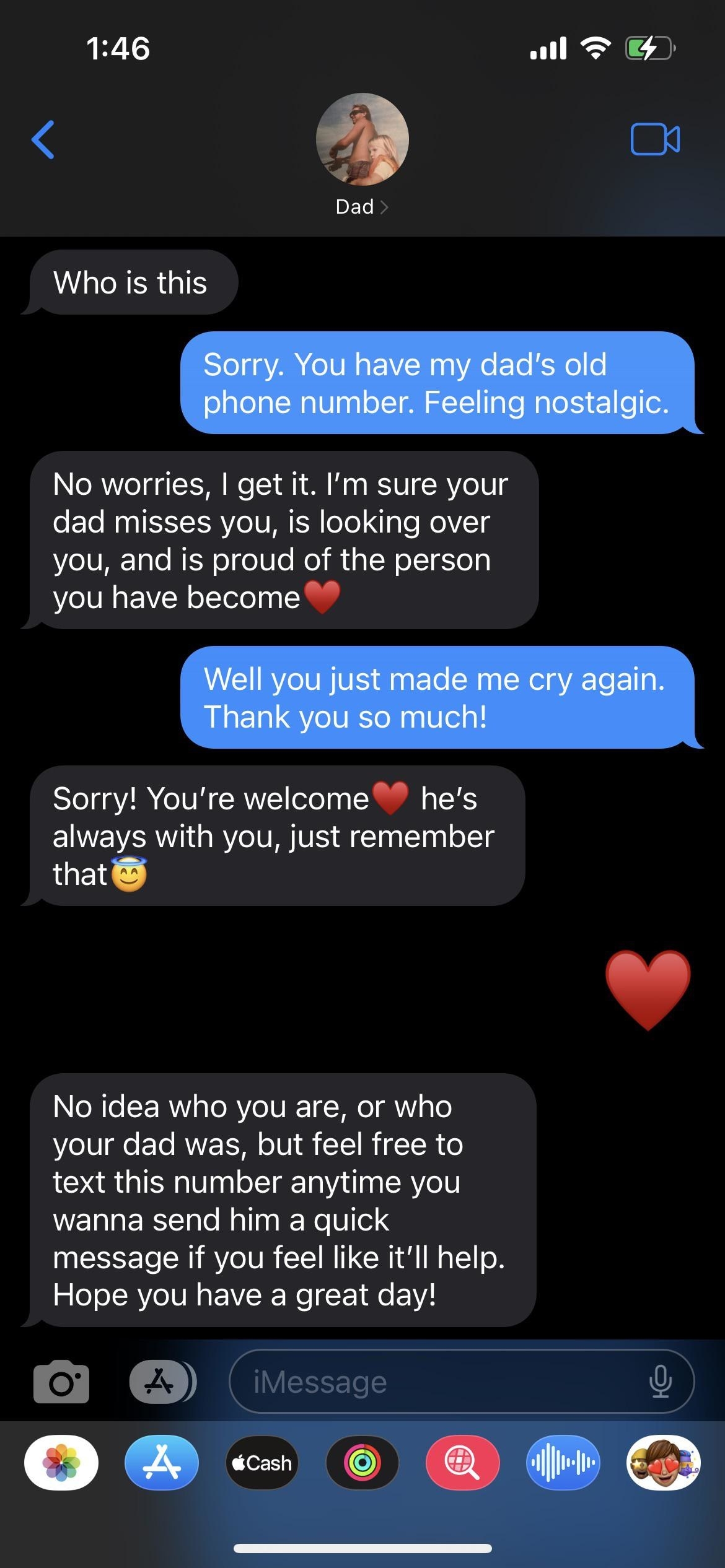Record an audio message with the microphone

coord(660,1382)
